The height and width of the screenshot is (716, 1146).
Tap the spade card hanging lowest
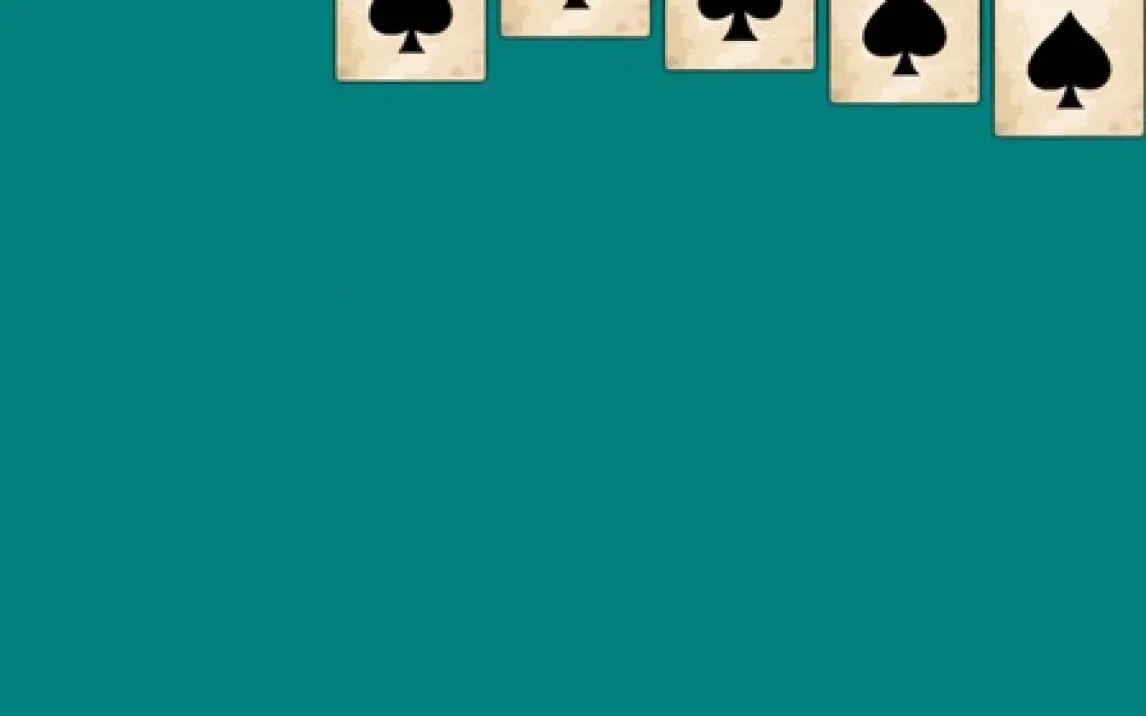click(1068, 66)
